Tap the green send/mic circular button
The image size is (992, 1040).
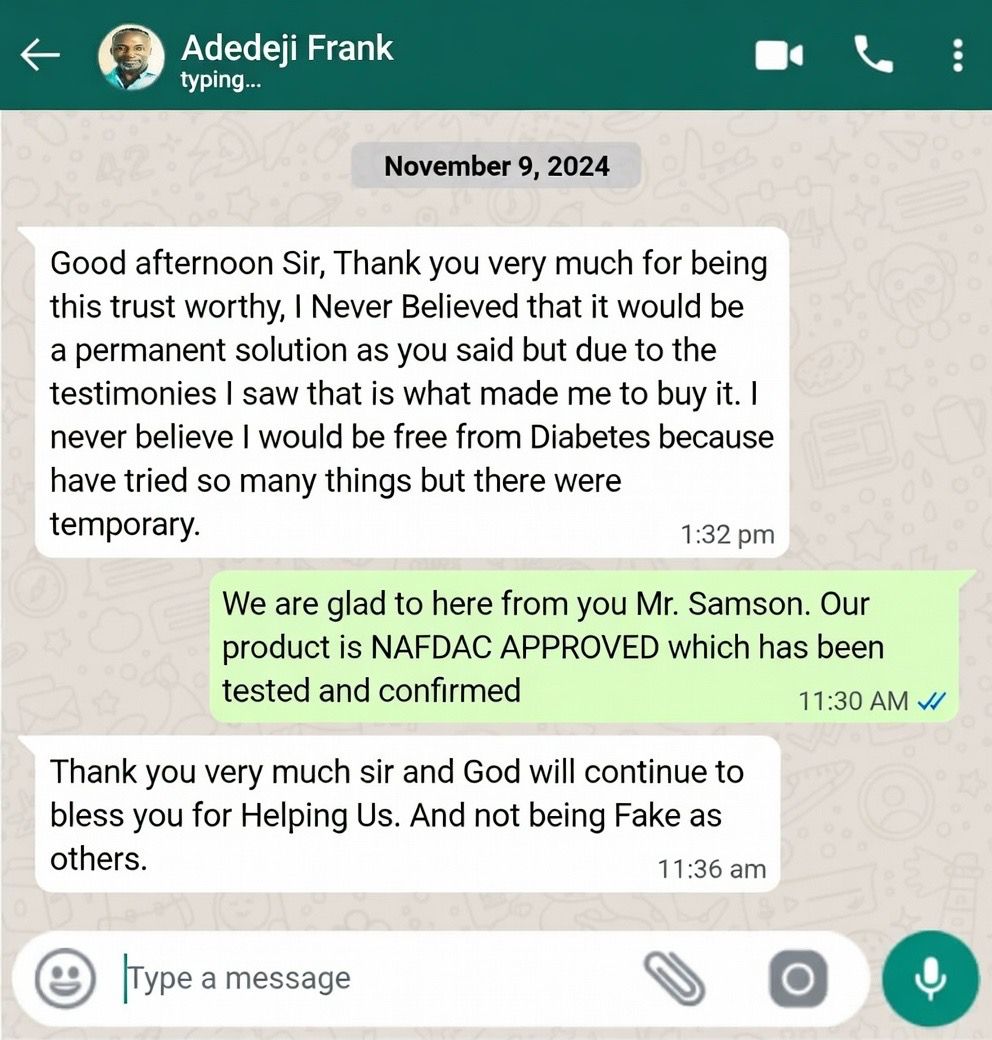pos(931,978)
